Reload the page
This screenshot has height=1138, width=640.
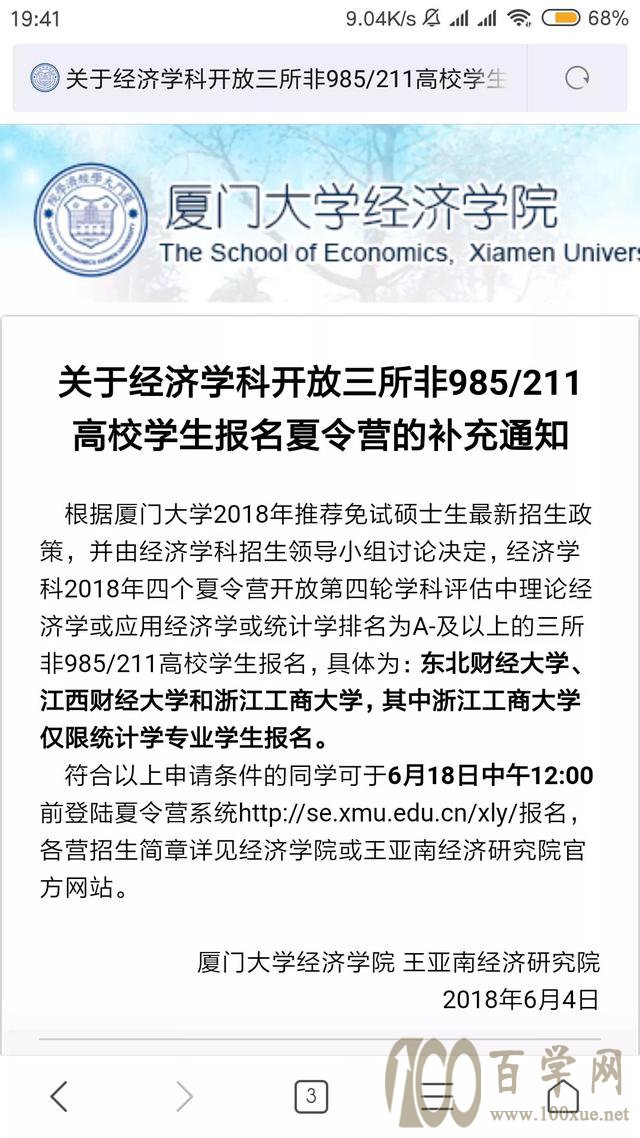[577, 78]
